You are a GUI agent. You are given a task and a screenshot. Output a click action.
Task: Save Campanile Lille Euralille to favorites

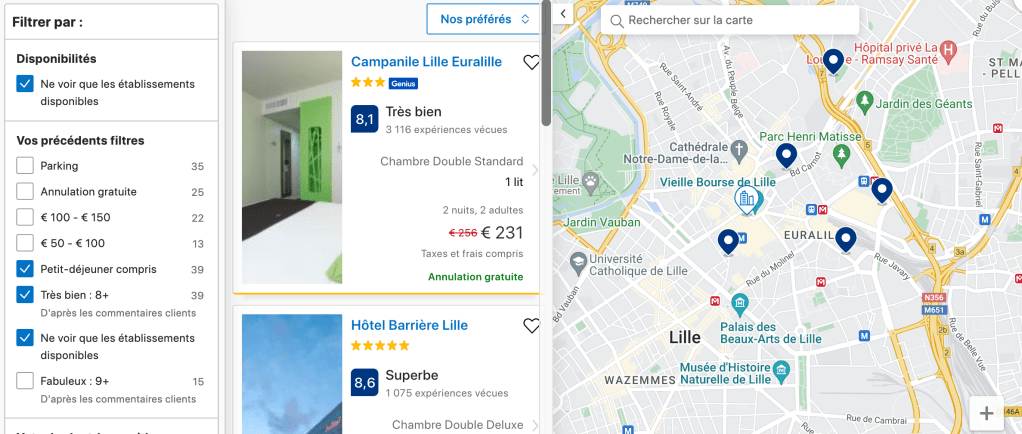(x=531, y=62)
